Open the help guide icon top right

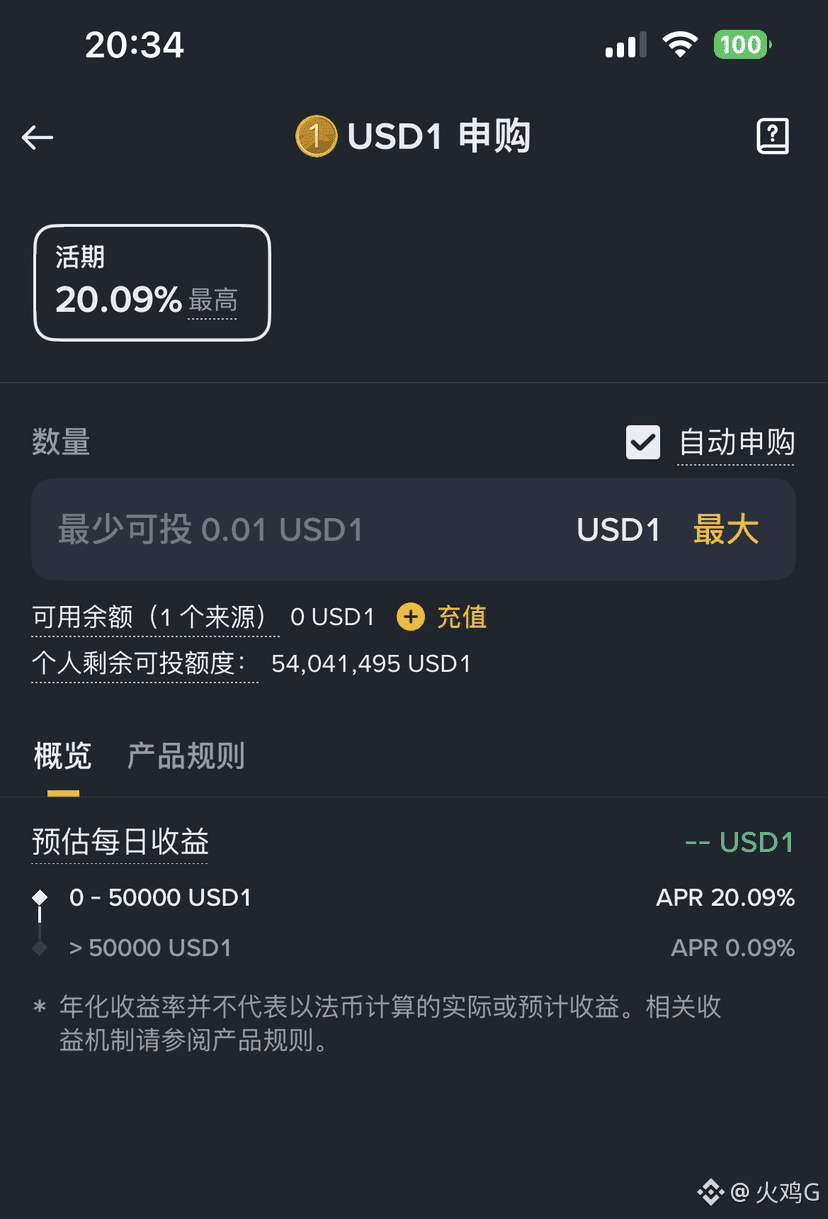(772, 137)
